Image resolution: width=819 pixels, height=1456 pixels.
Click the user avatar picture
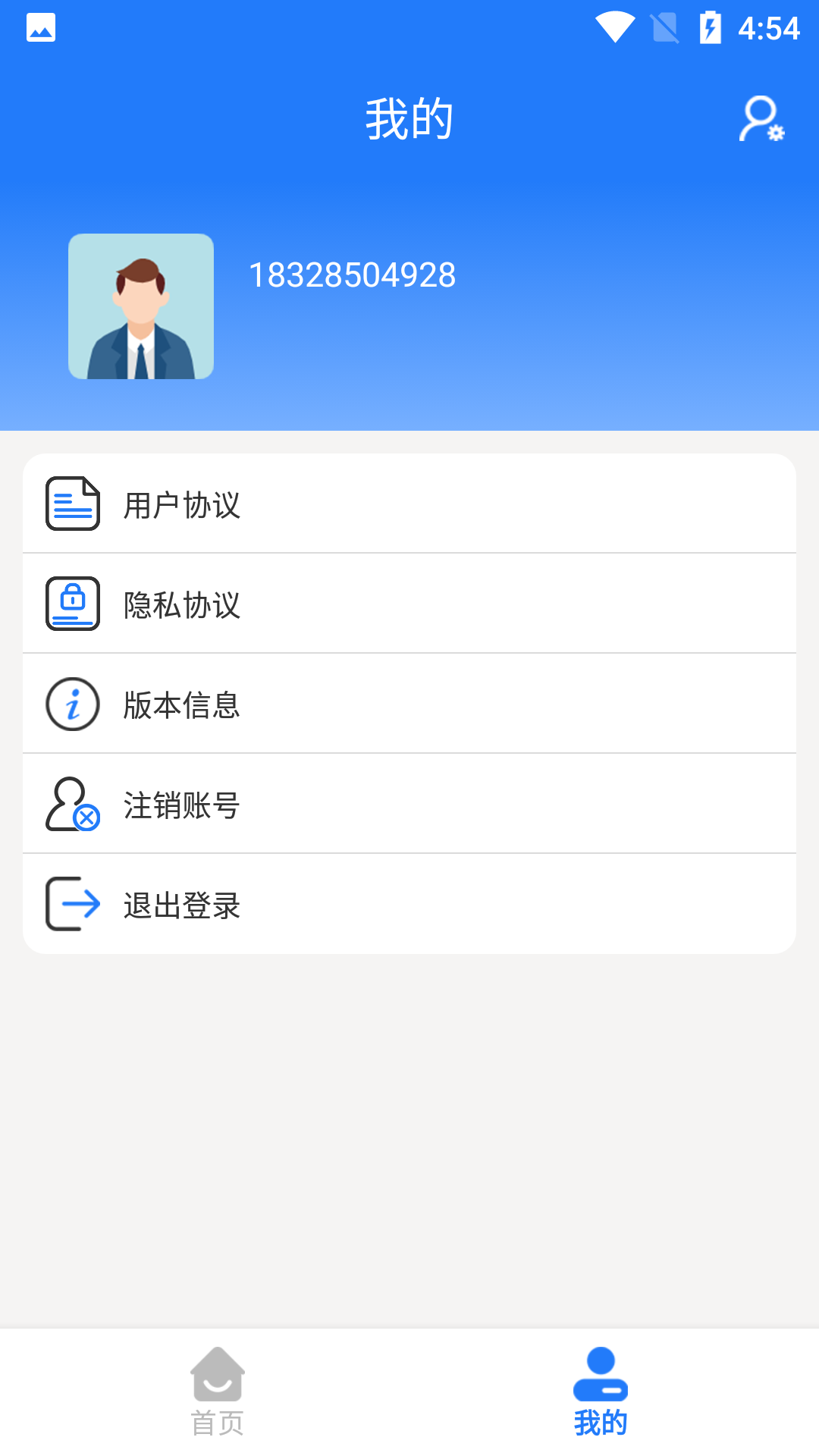coord(141,306)
